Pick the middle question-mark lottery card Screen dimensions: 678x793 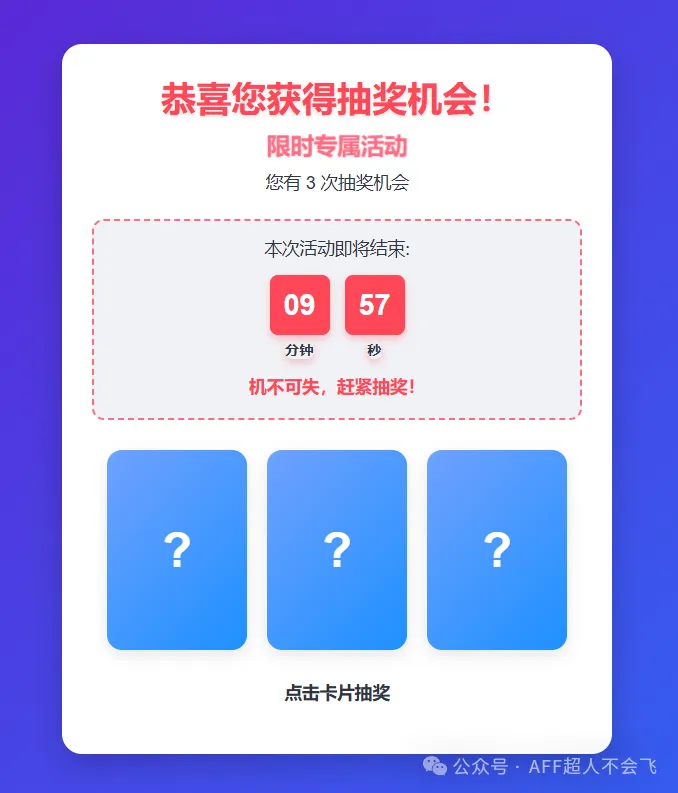pyautogui.click(x=337, y=550)
